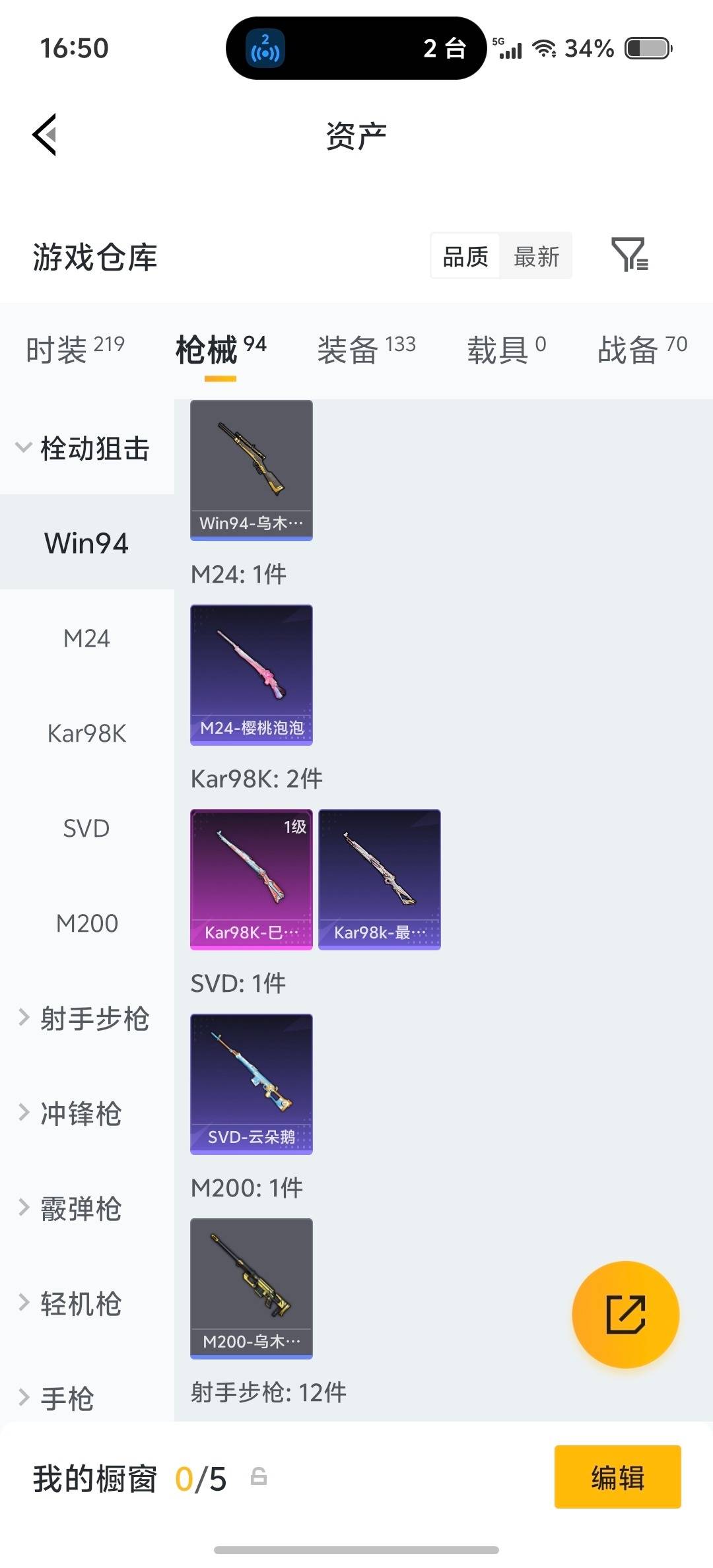Tap the back arrow to leave 资产 page
The height and width of the screenshot is (1568, 713).
tap(43, 135)
